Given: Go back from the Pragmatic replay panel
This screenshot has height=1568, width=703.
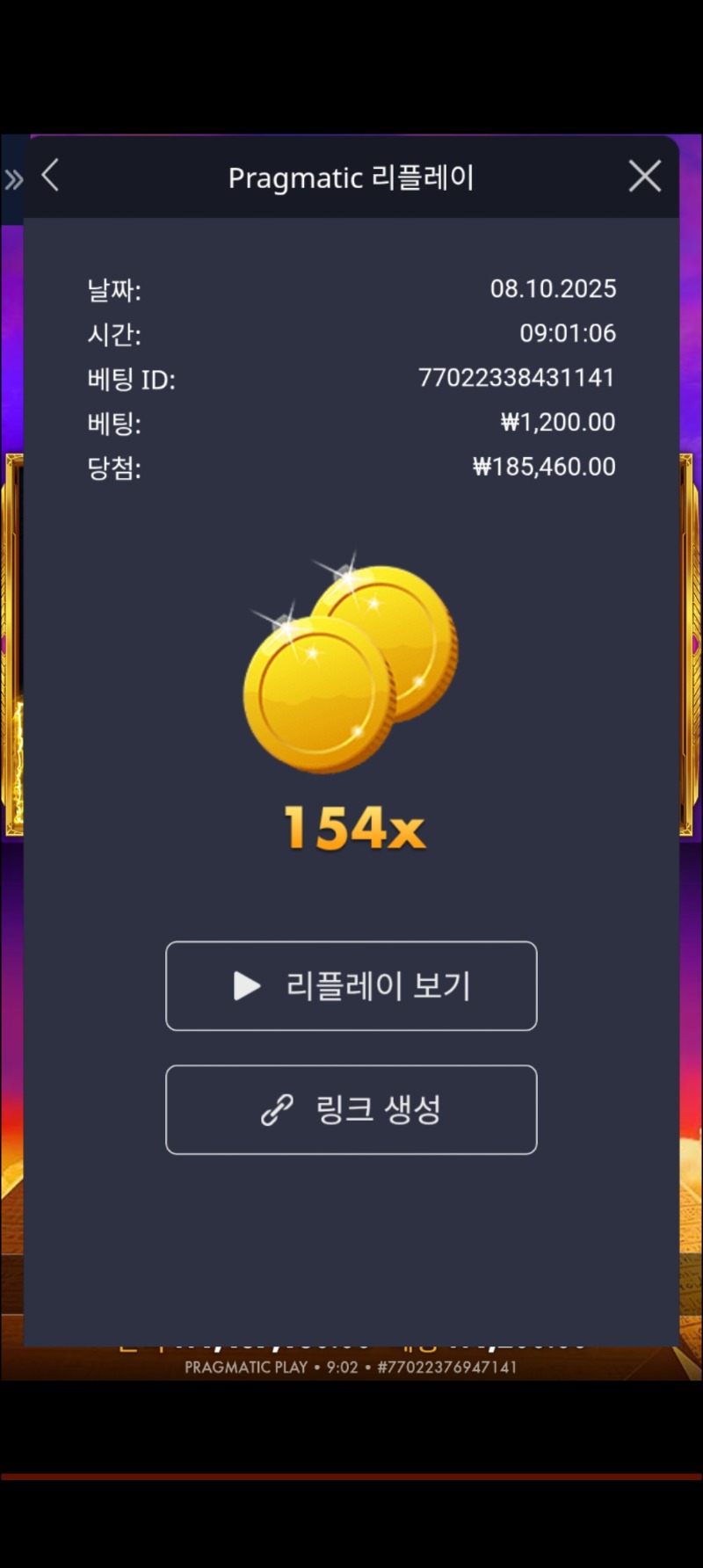Looking at the screenshot, I should coord(51,176).
